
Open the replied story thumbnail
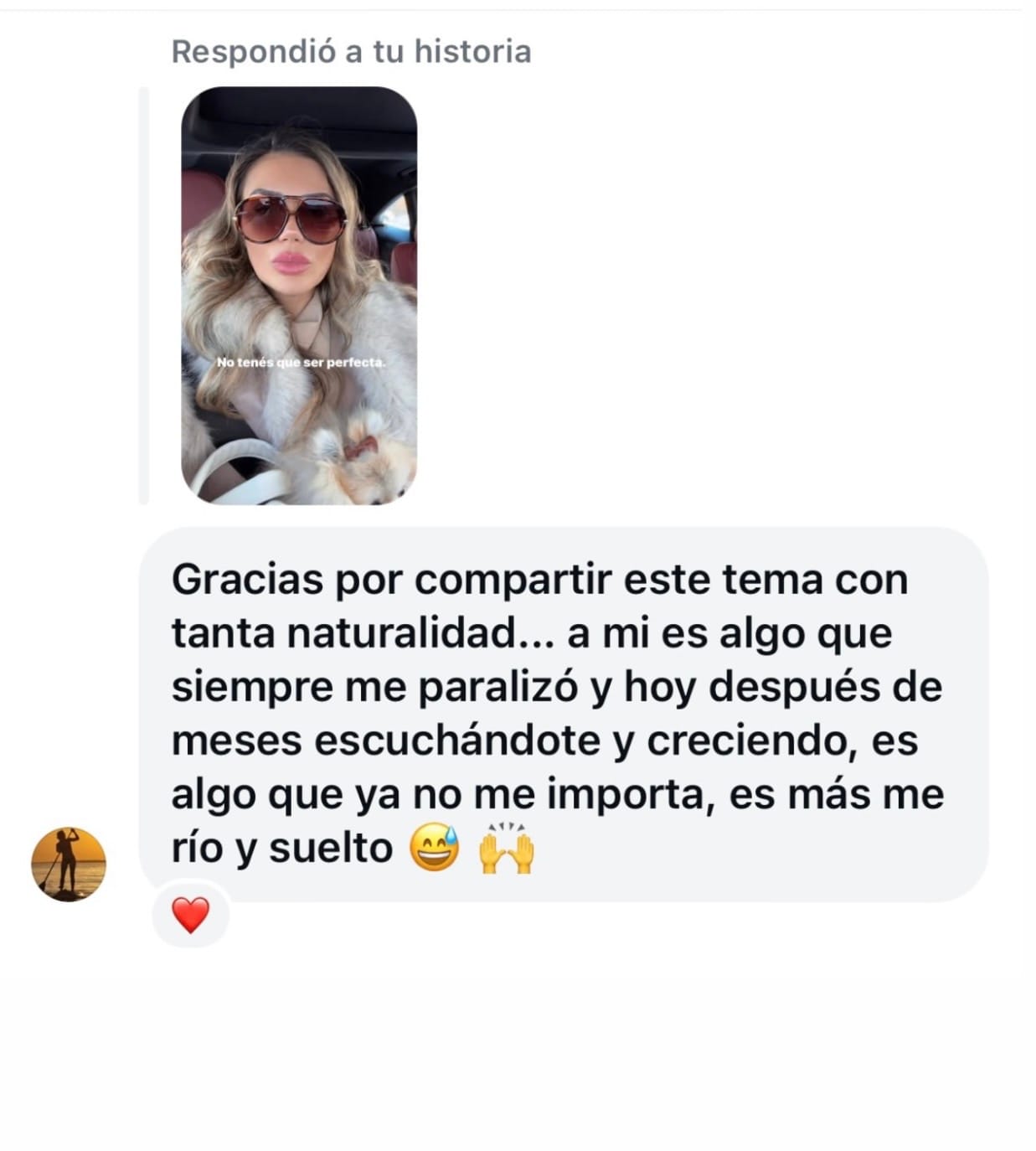299,295
